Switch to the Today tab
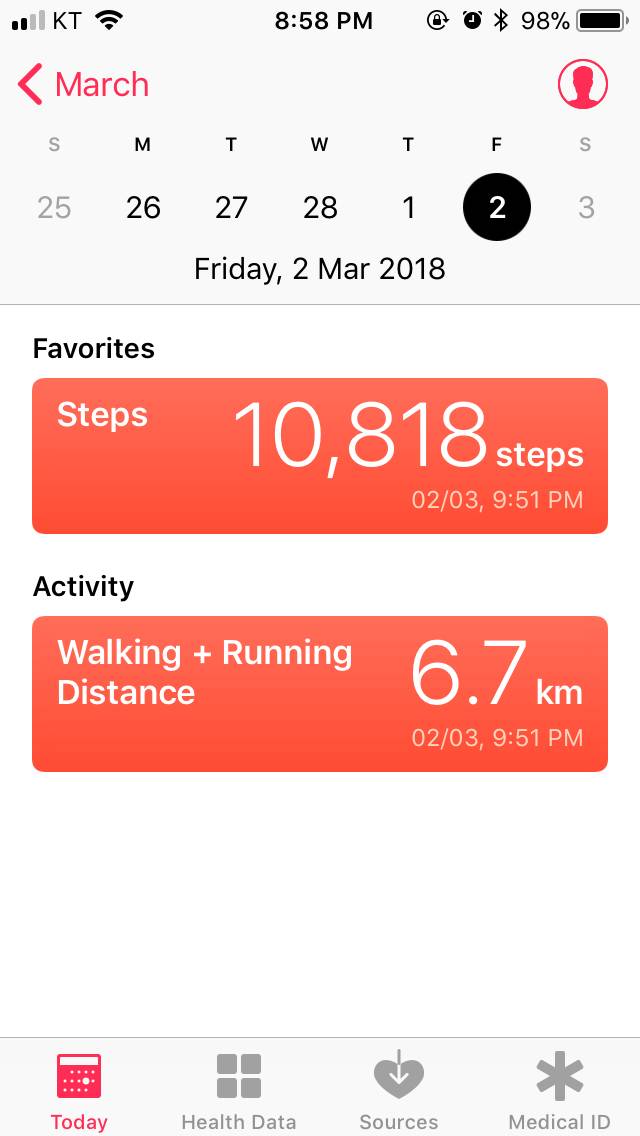The width and height of the screenshot is (640, 1136). 79,1090
